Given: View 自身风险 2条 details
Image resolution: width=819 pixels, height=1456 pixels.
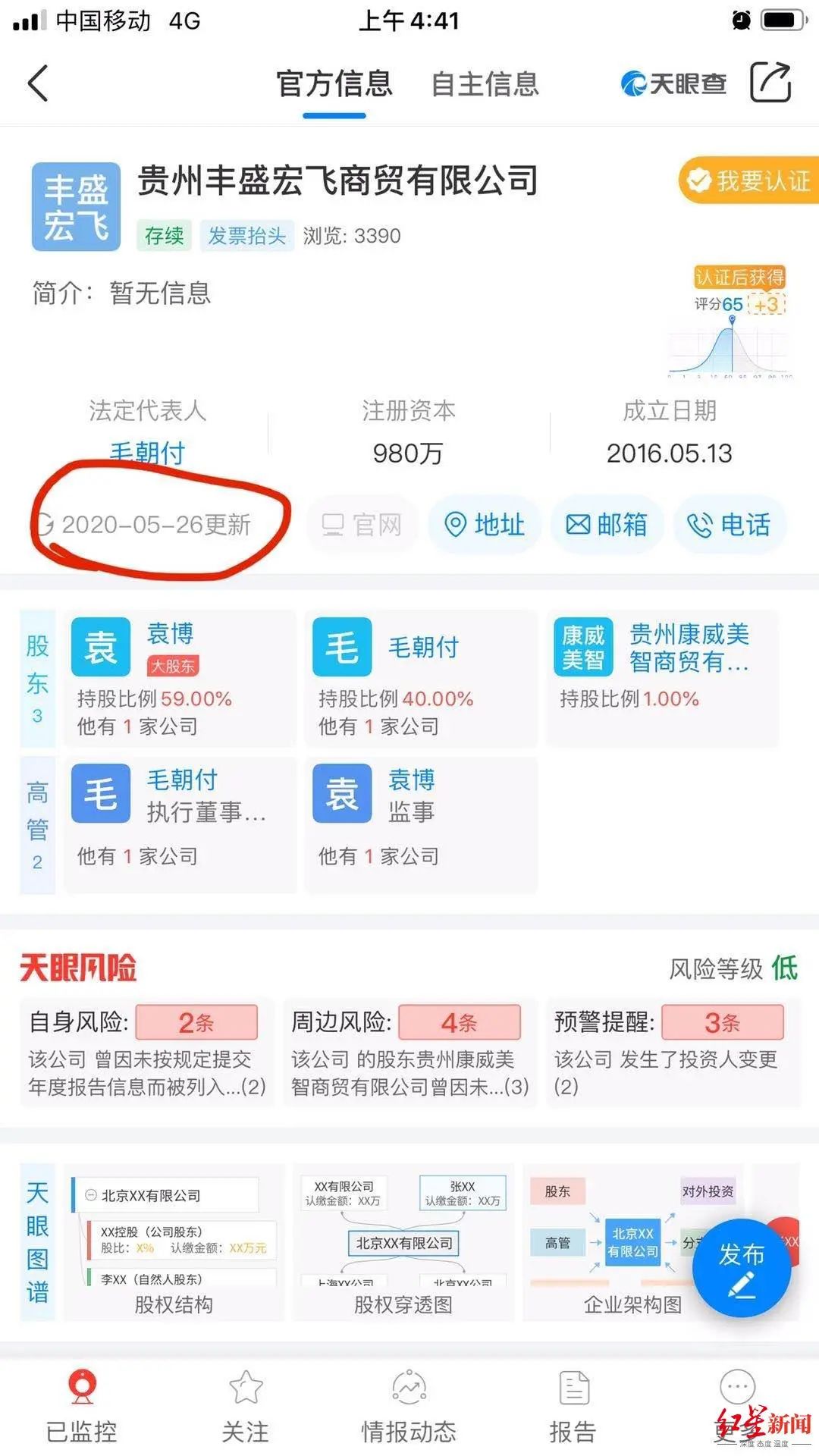Looking at the screenshot, I should (147, 1053).
